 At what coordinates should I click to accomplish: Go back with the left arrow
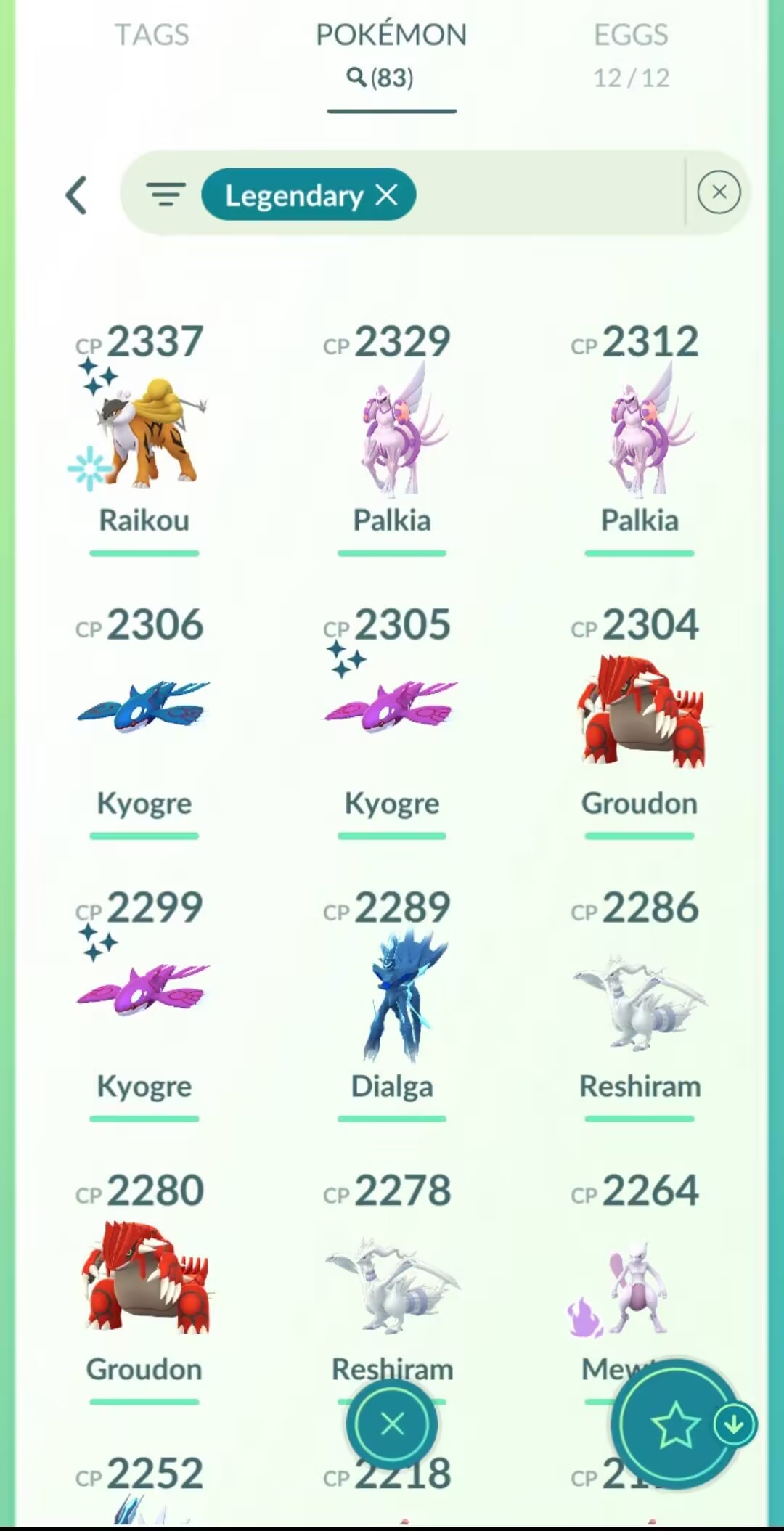(77, 195)
